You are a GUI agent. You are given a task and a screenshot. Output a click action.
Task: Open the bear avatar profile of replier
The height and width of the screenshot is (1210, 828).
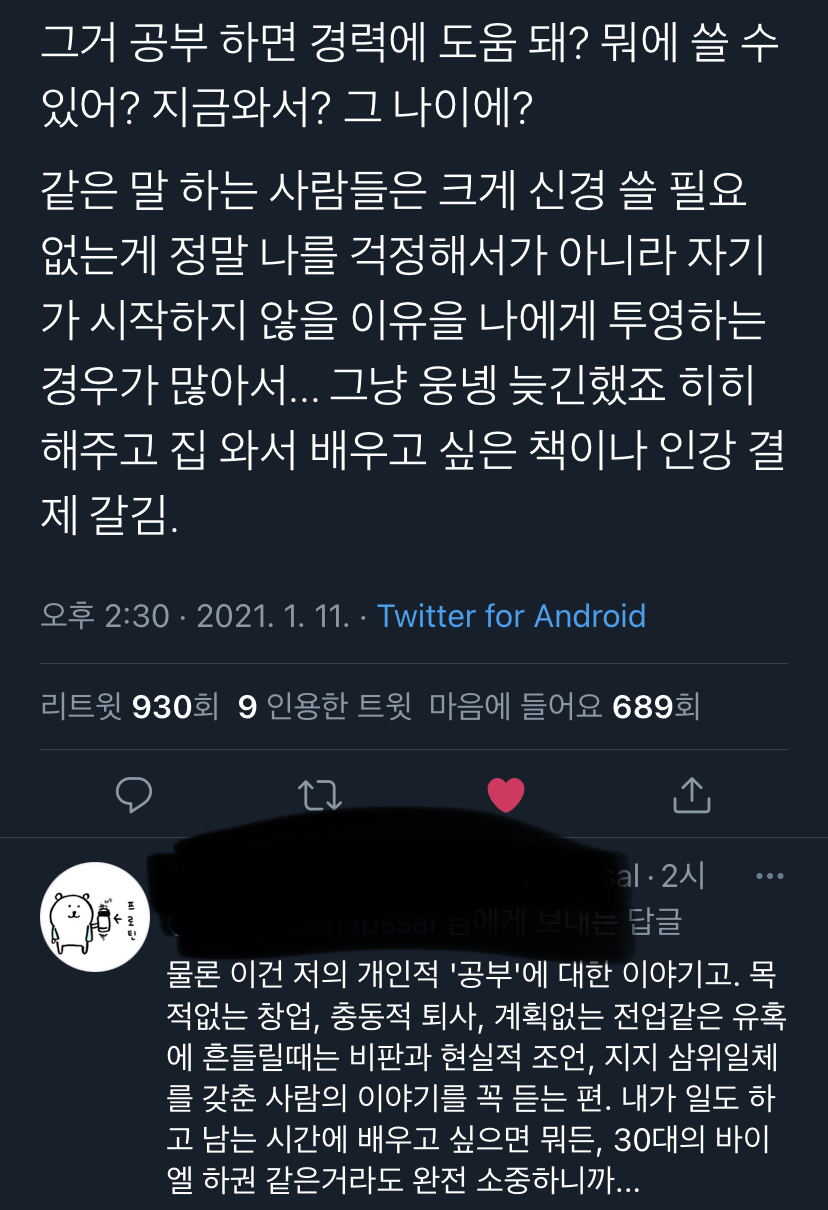pos(94,915)
